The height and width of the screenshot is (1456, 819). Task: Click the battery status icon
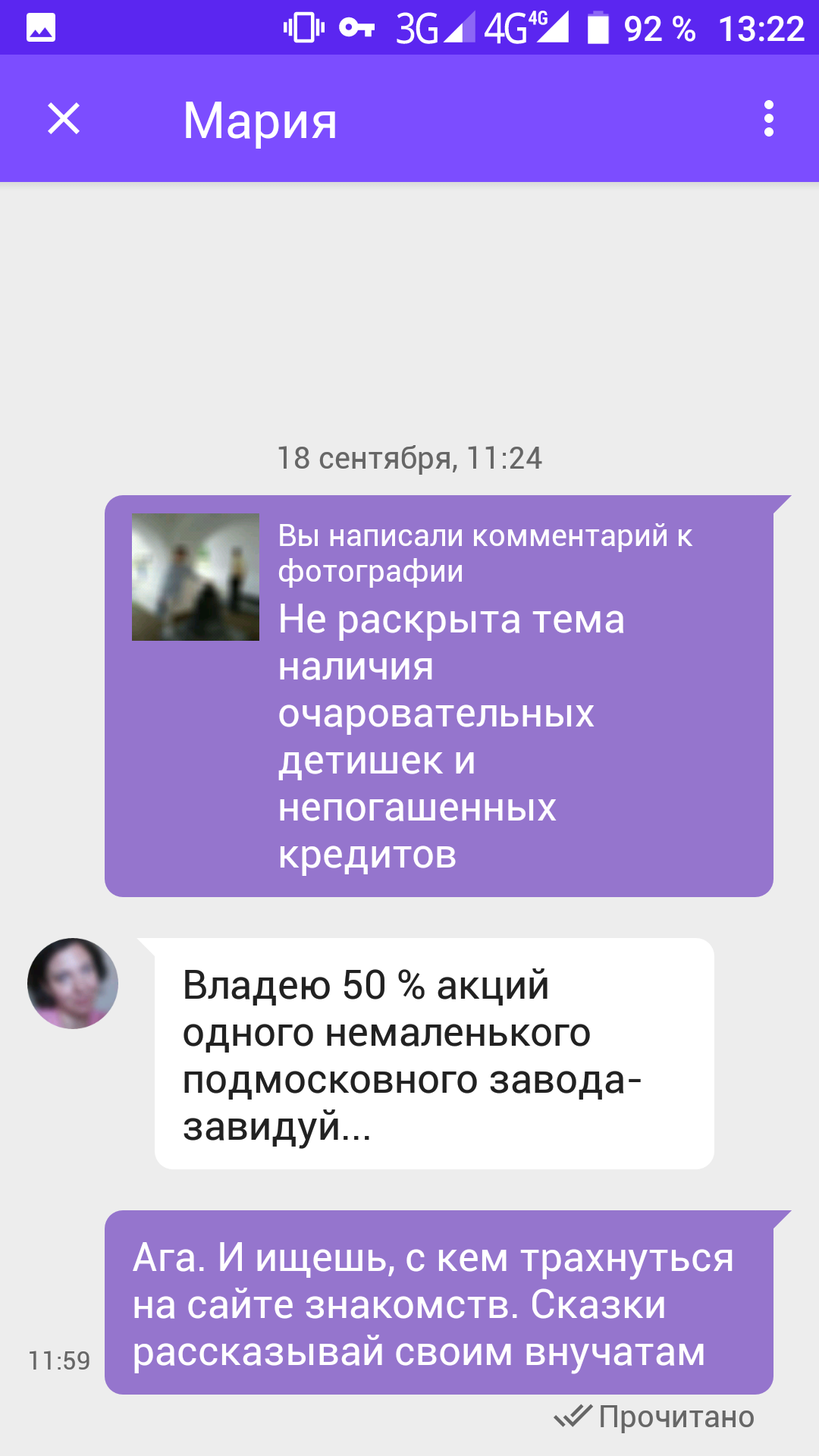598,28
